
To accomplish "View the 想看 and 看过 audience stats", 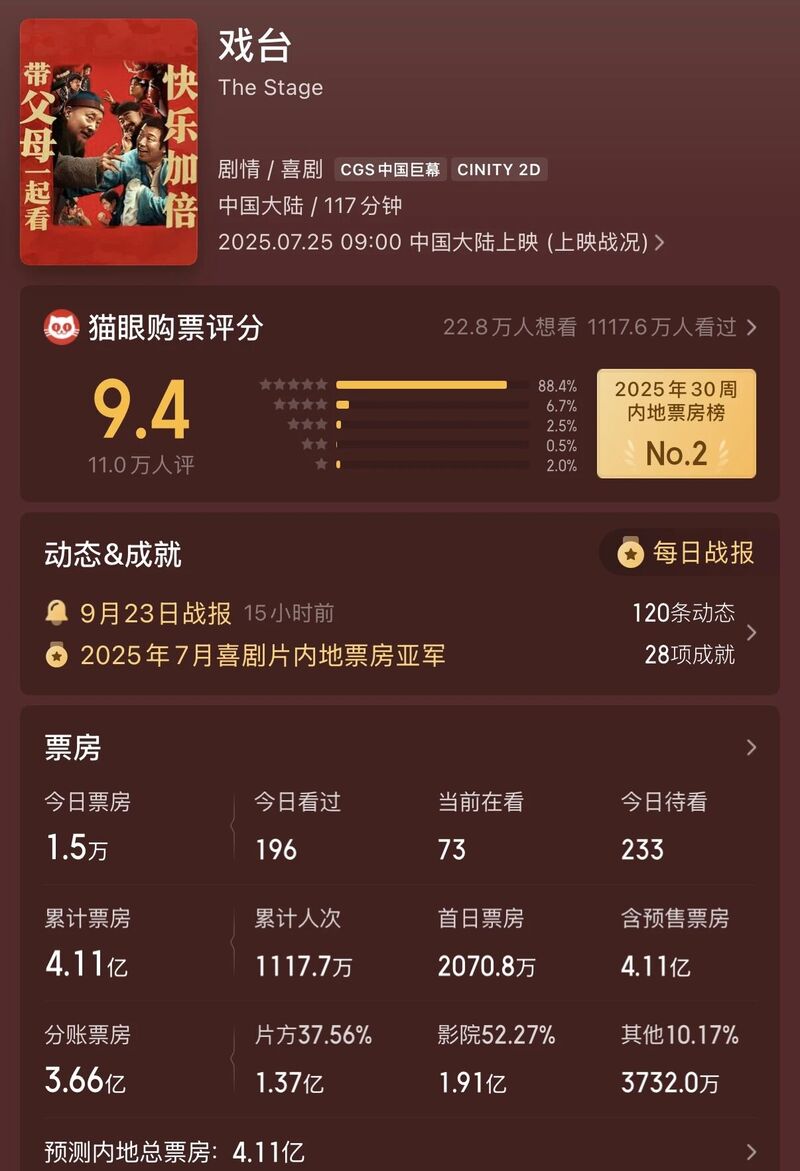I will 598,327.
